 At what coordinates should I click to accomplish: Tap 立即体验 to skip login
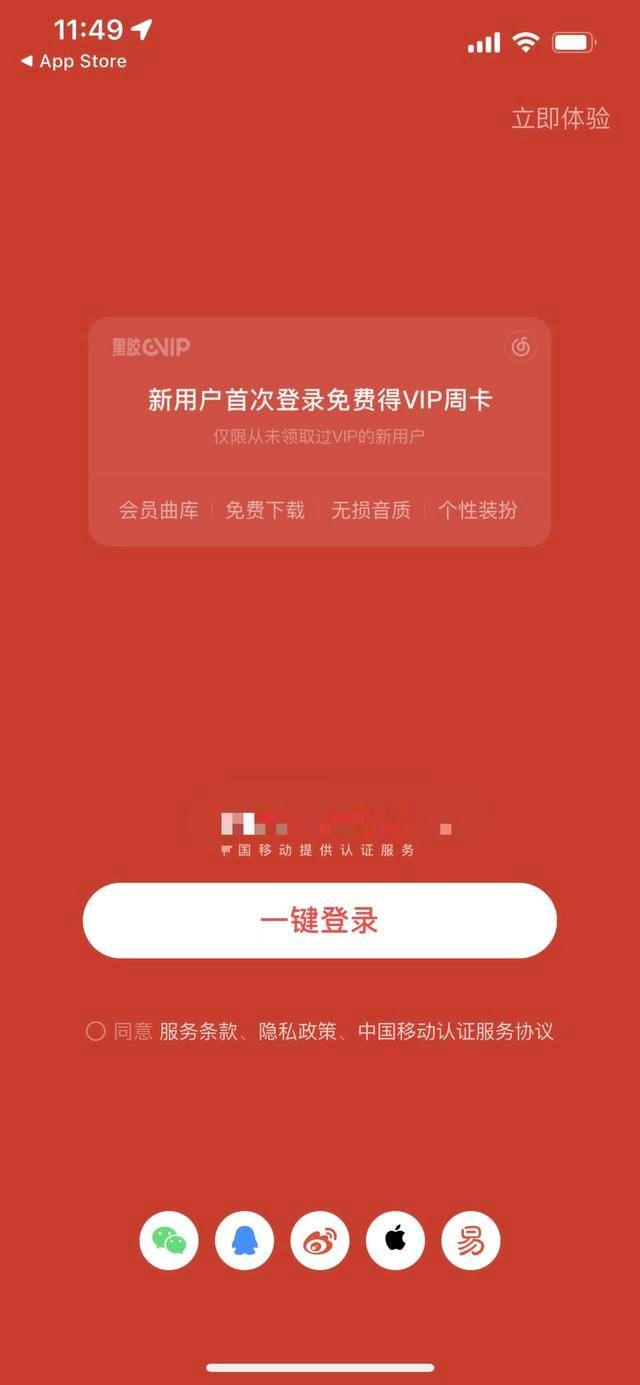tap(560, 118)
